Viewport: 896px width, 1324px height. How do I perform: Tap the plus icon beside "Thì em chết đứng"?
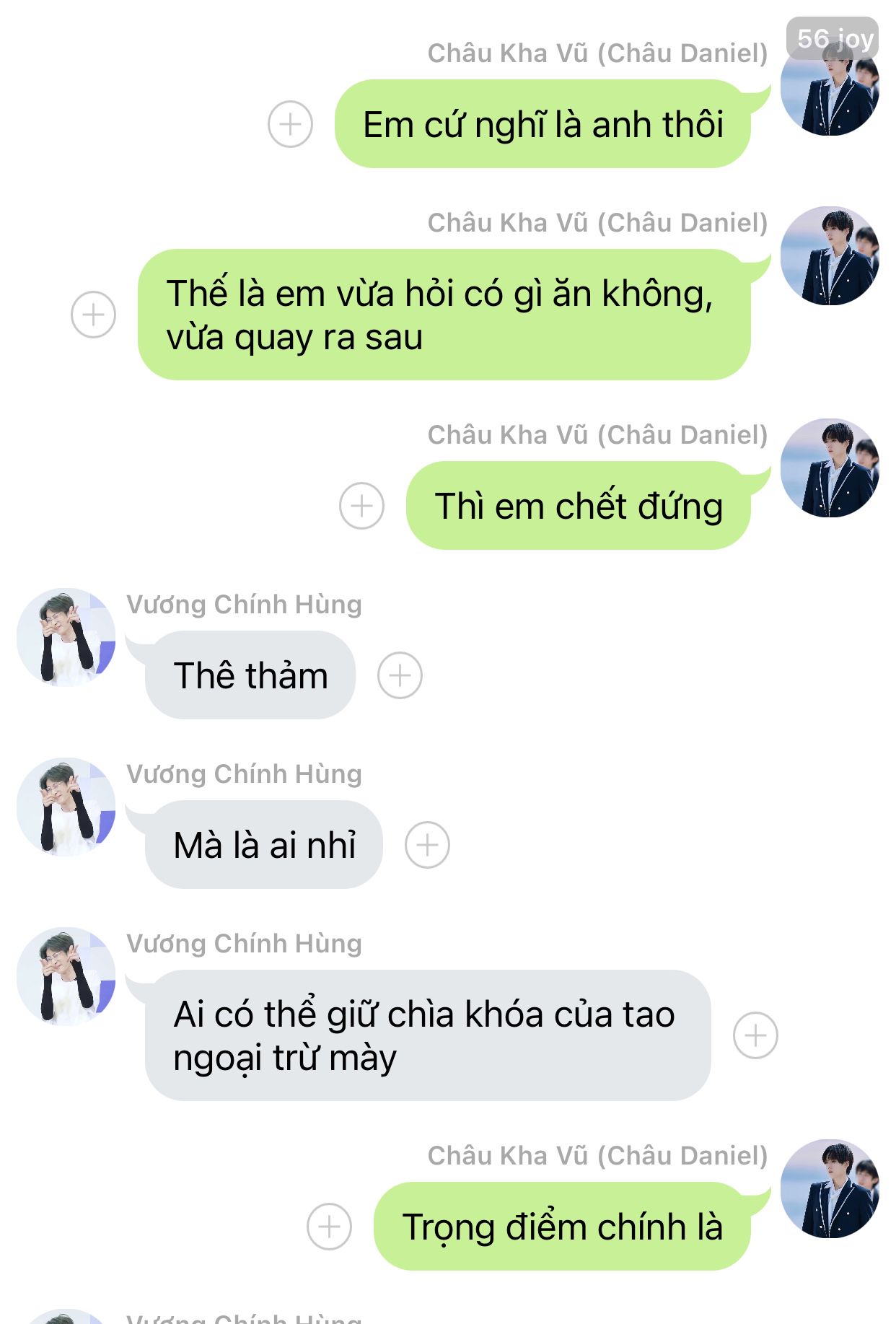pyautogui.click(x=361, y=506)
